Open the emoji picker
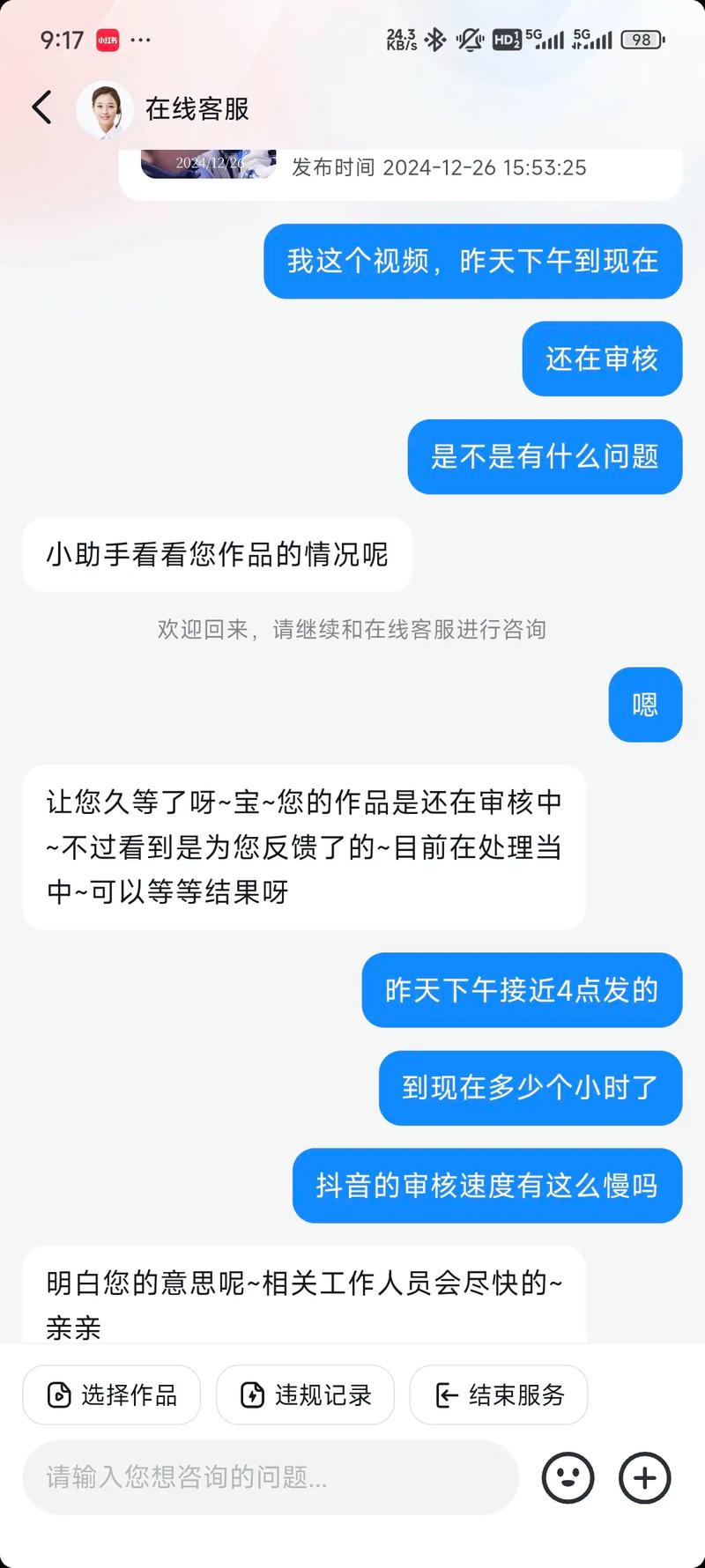This screenshot has width=705, height=1568. pyautogui.click(x=568, y=1477)
